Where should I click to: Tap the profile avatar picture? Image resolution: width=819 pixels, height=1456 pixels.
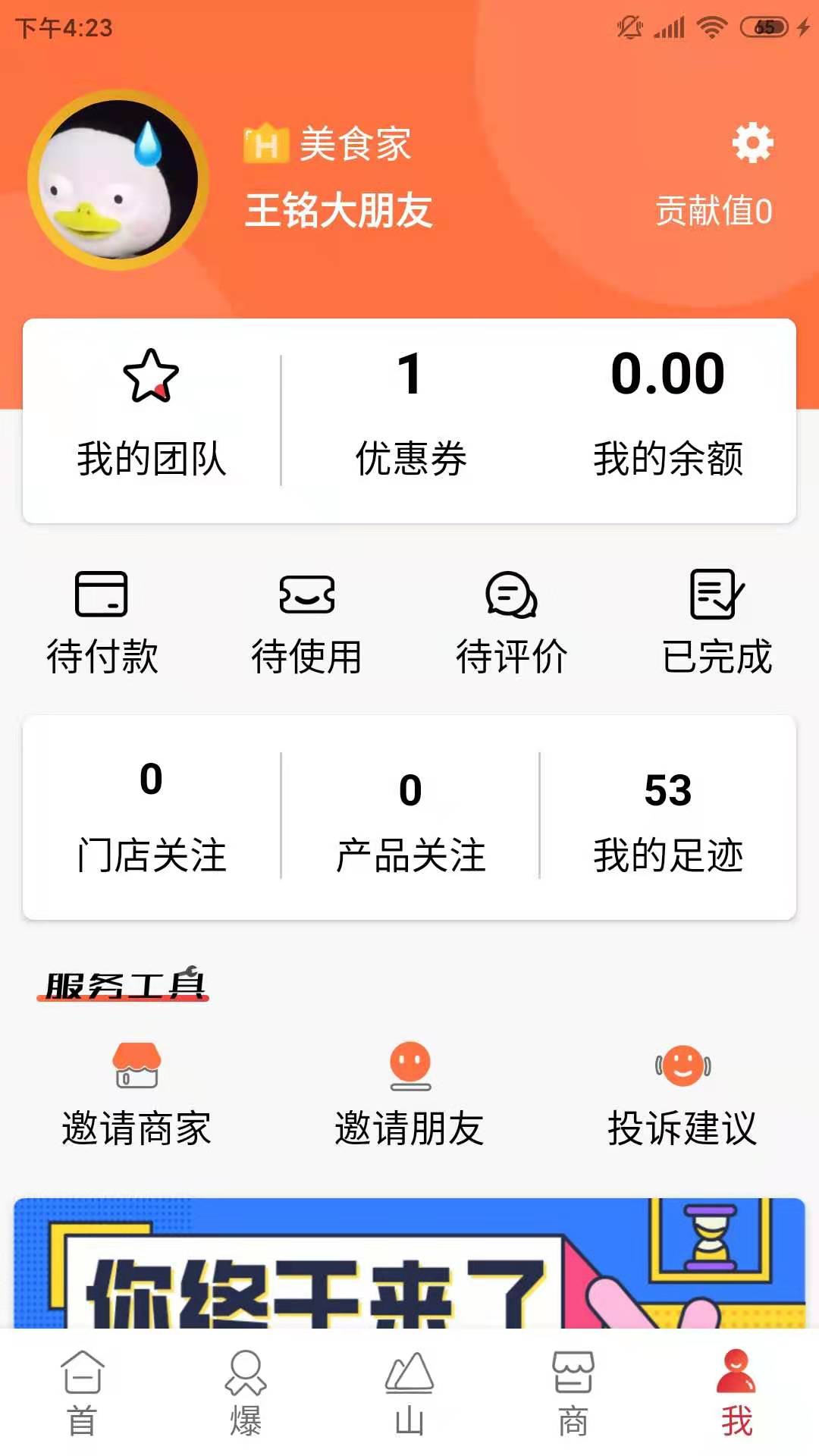(121, 178)
